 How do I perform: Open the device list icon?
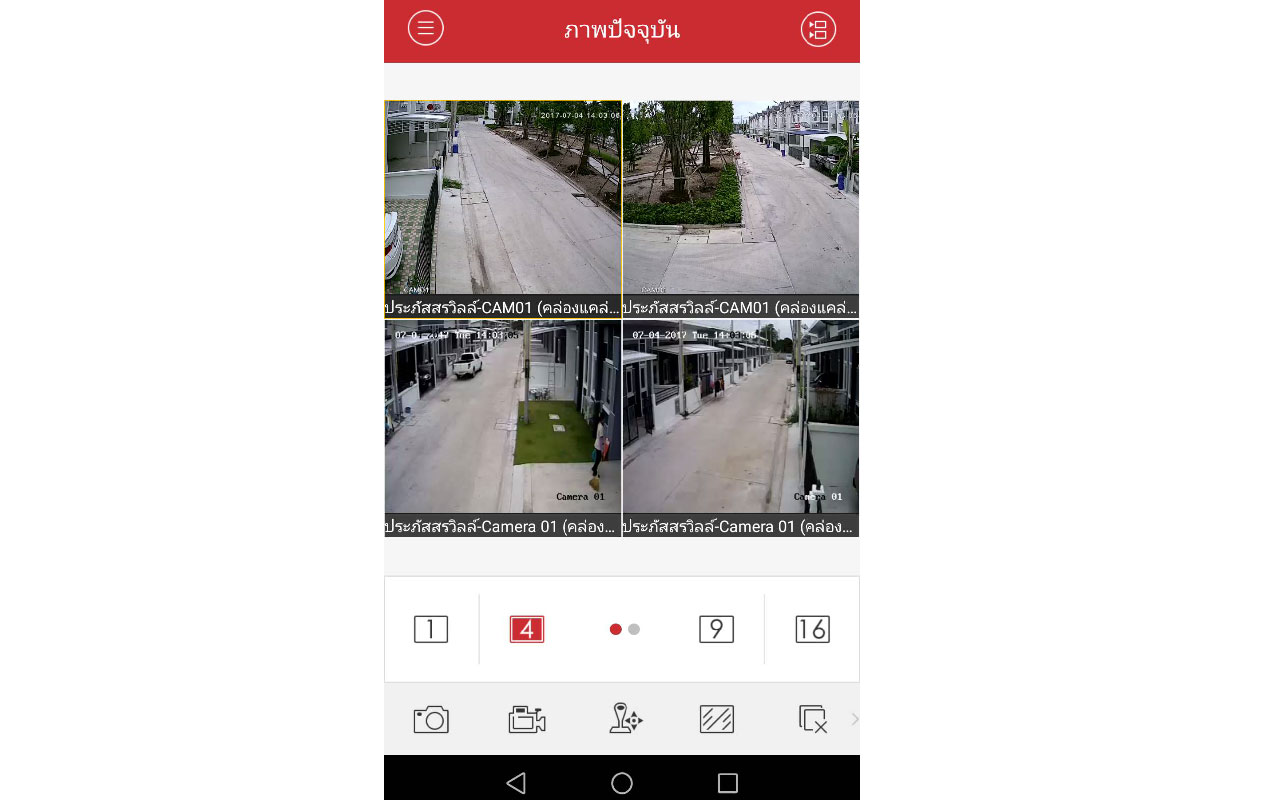818,29
